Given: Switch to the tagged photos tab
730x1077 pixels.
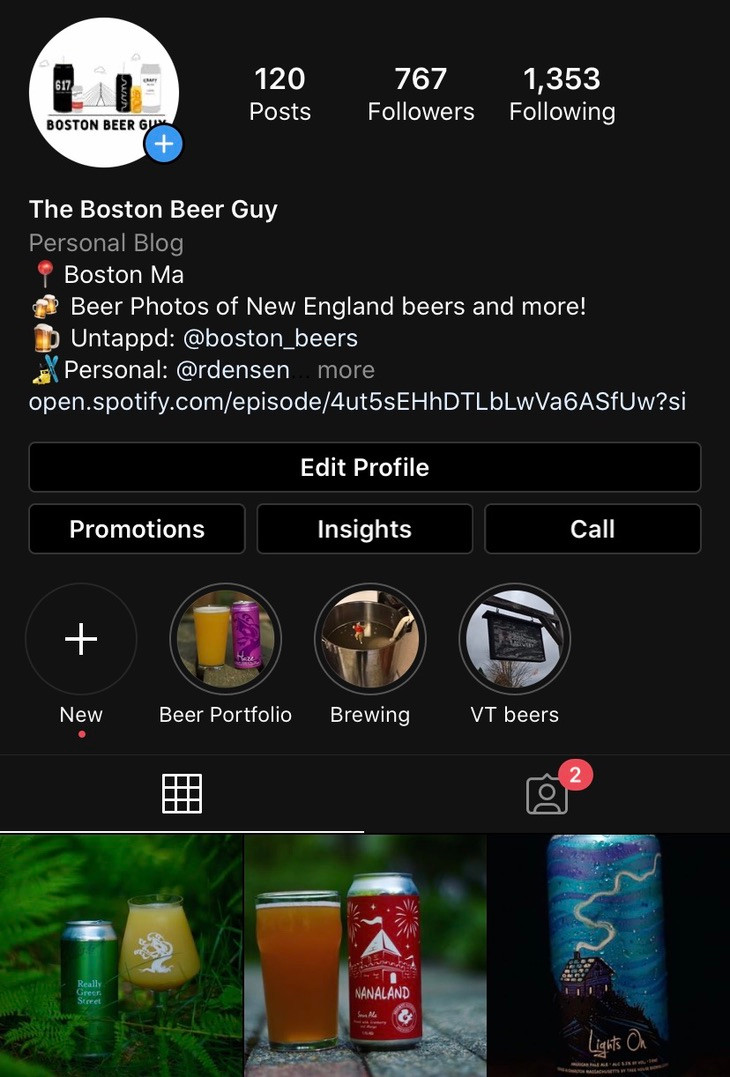Looking at the screenshot, I should click(x=547, y=794).
